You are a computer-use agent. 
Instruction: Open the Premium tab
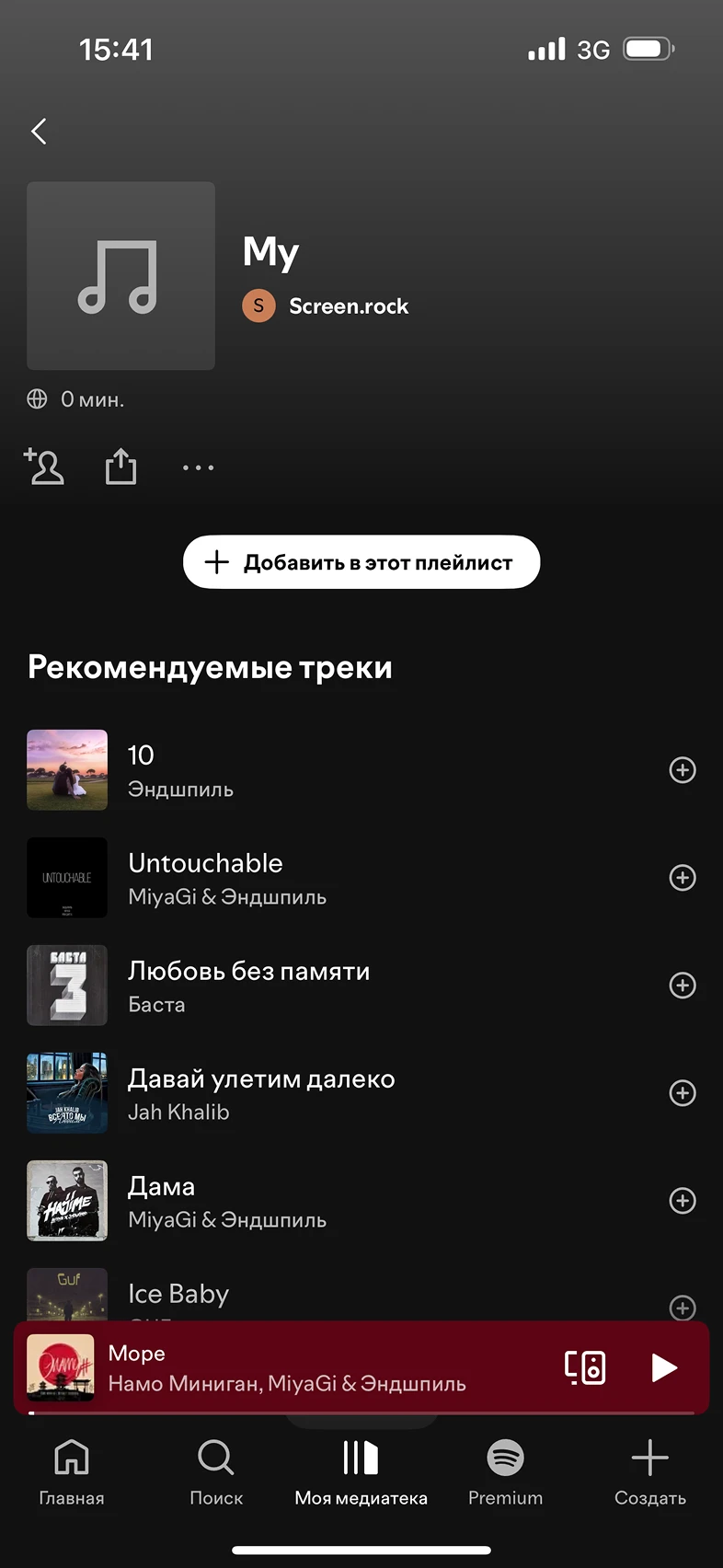click(x=505, y=1472)
